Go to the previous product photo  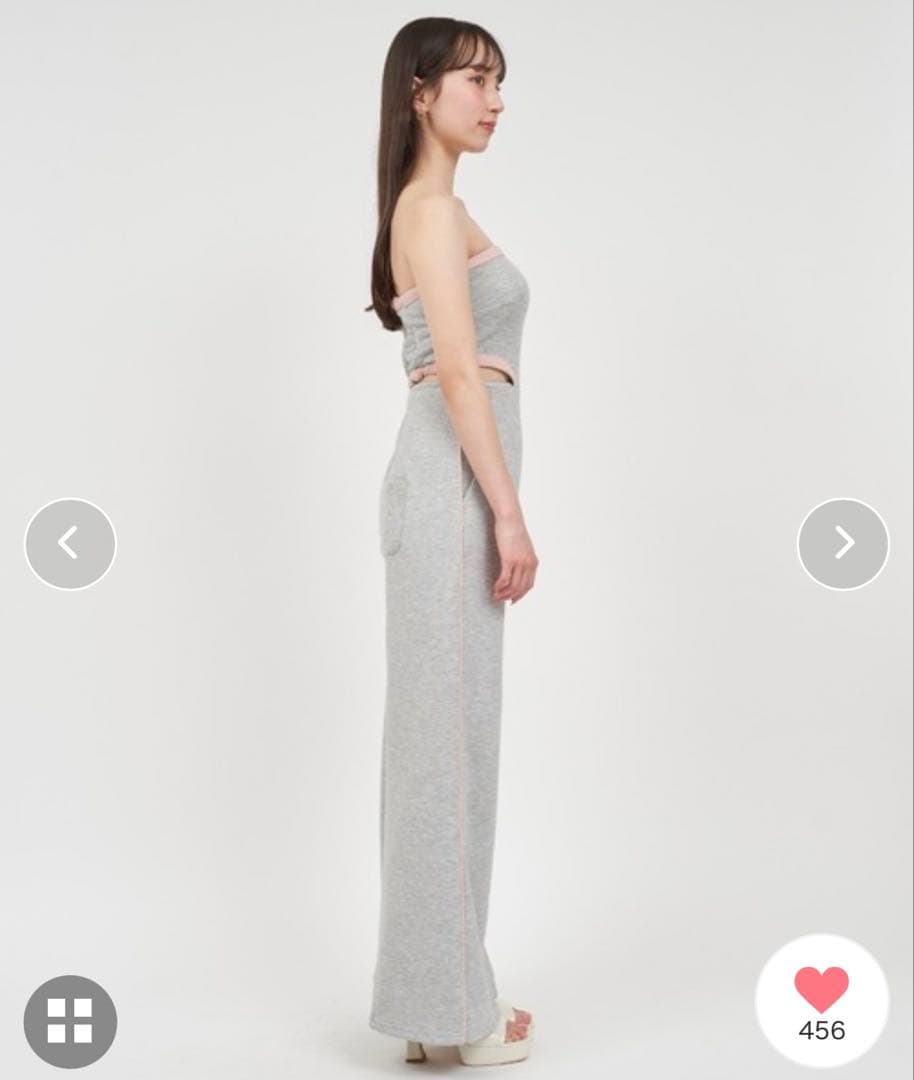(70, 544)
